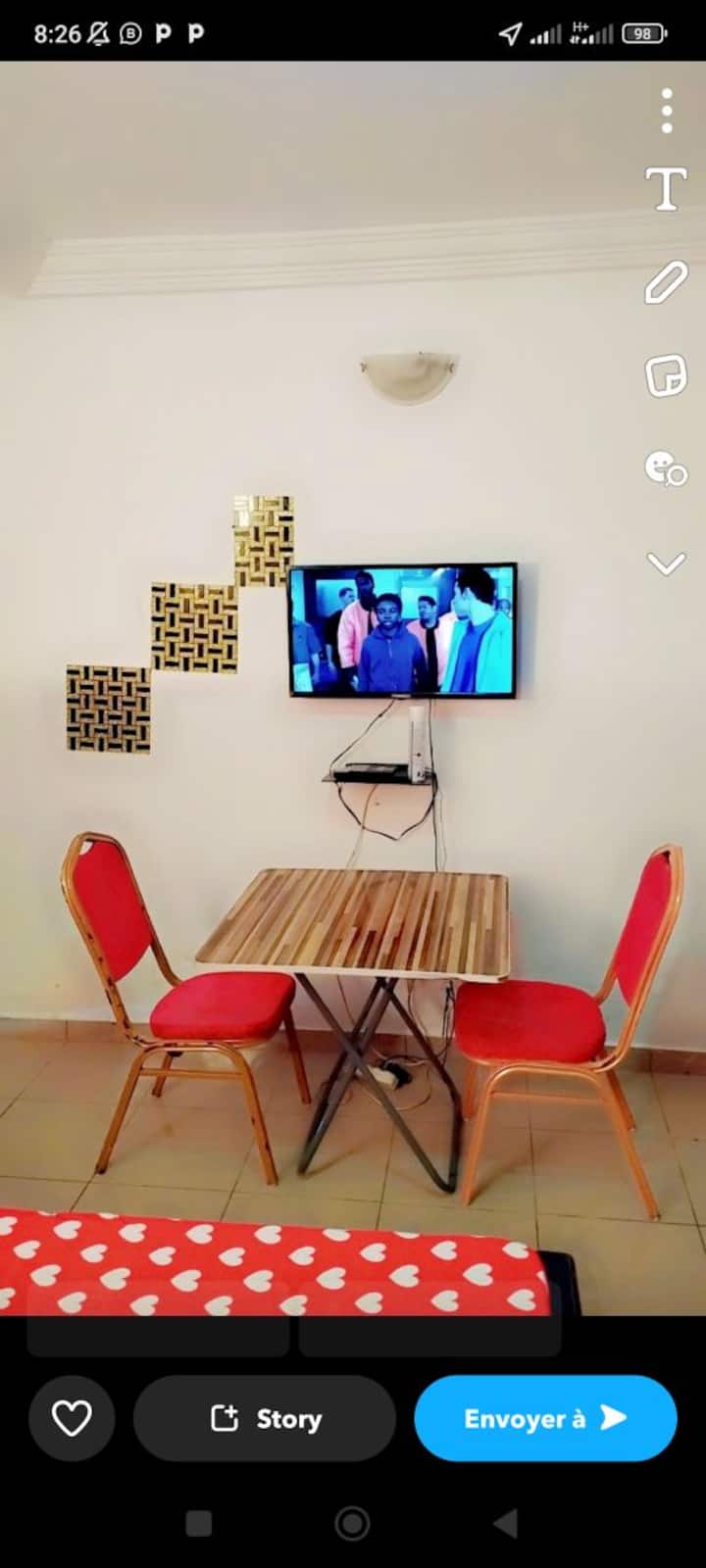Select the pencil drawing tool

tap(666, 282)
